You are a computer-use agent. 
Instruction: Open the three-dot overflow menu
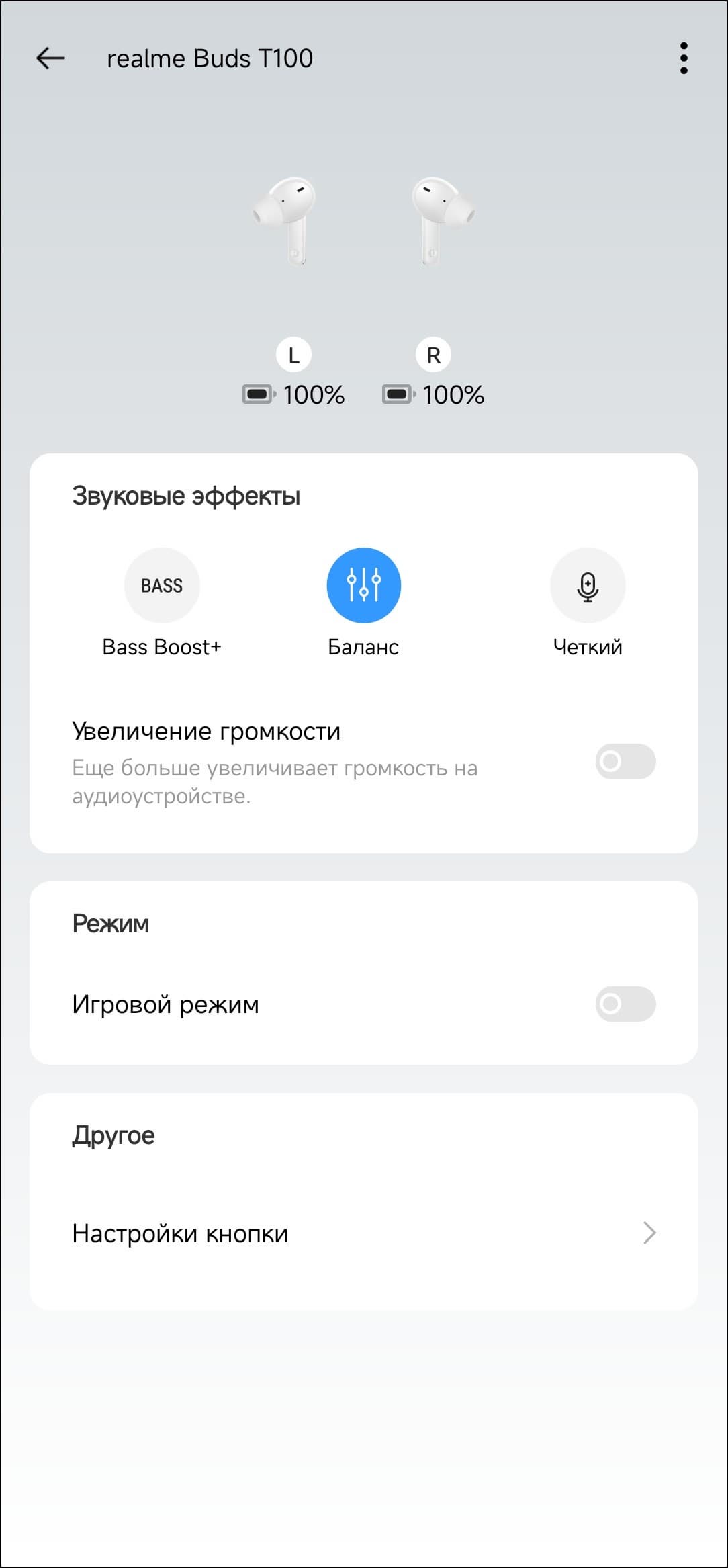coord(684,58)
